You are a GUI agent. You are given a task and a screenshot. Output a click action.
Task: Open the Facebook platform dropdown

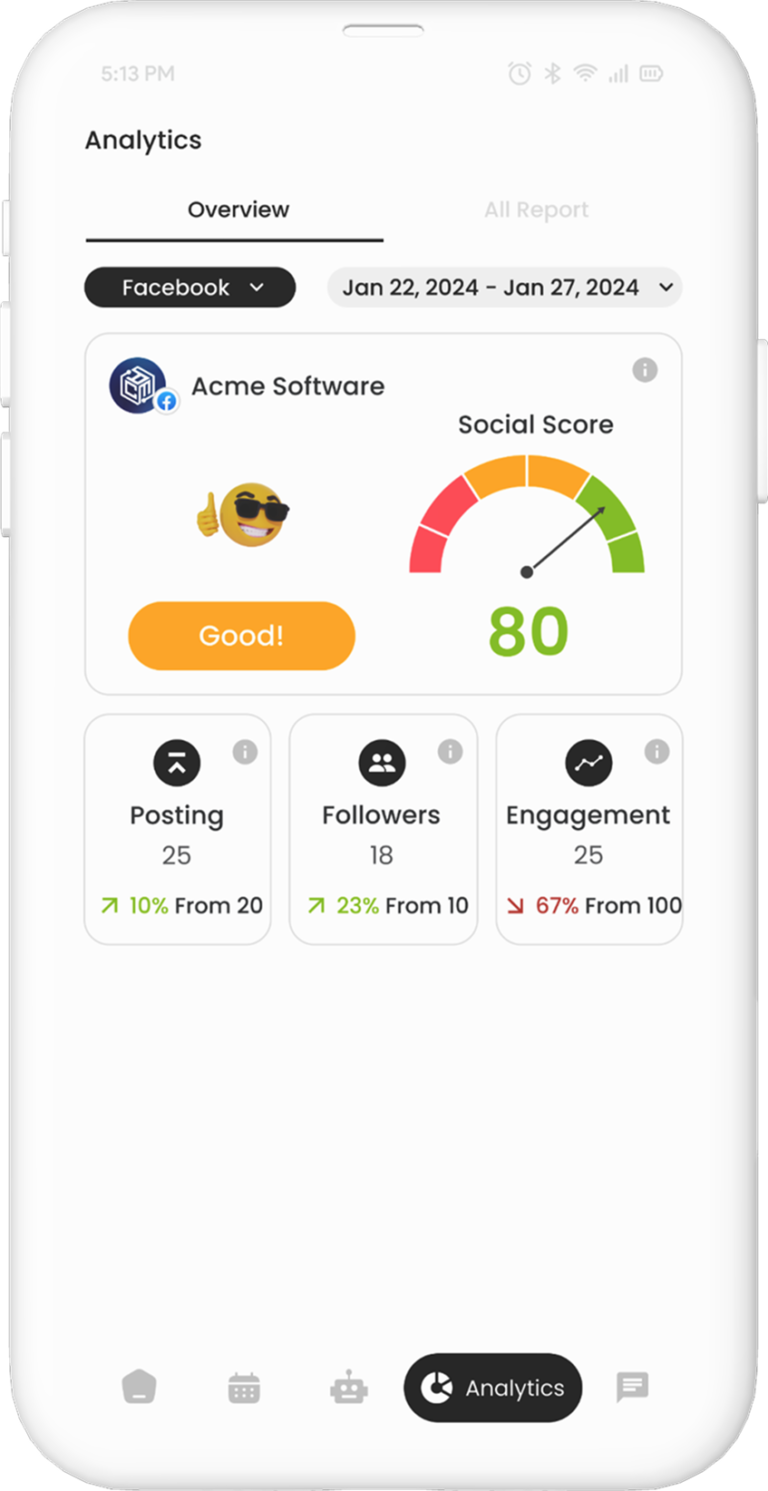(190, 287)
